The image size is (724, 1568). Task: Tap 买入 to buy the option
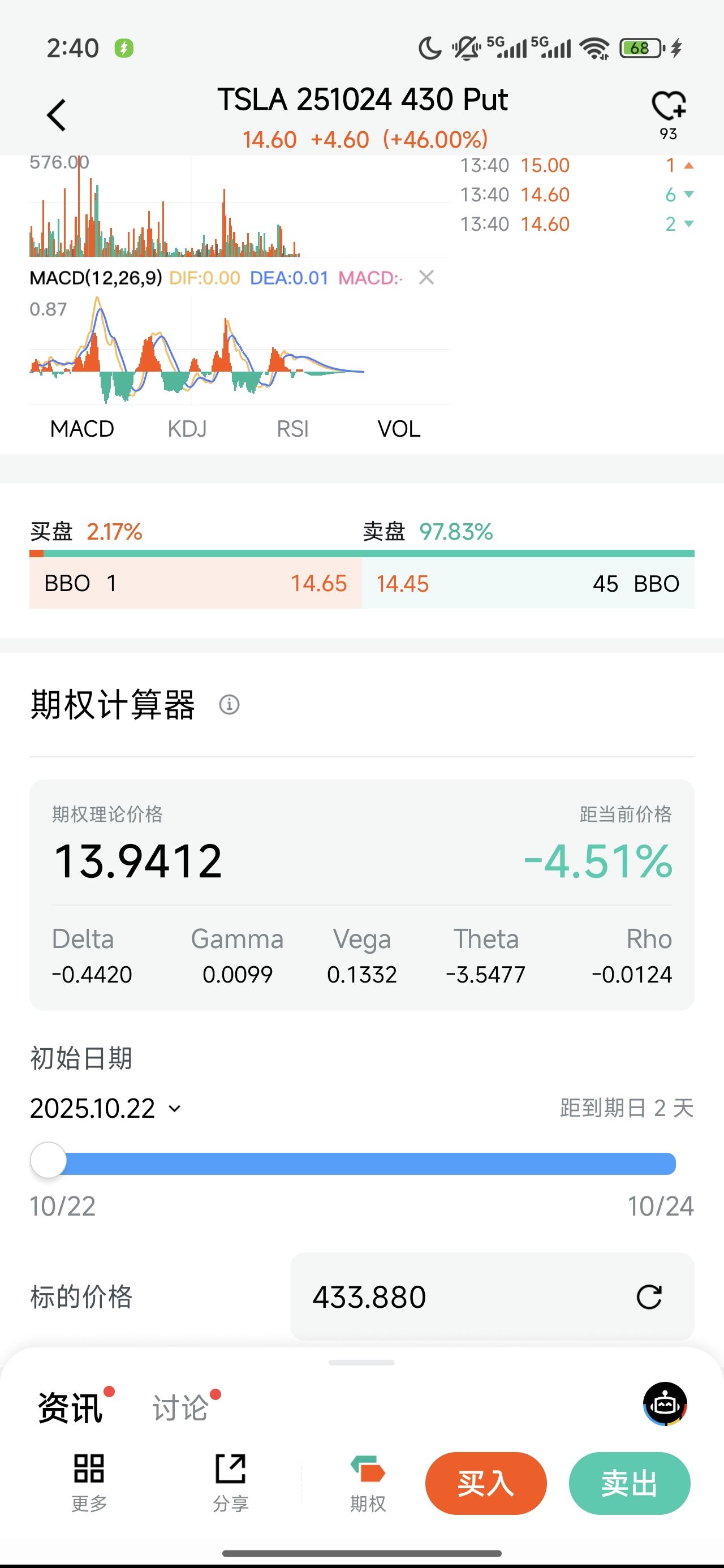click(x=485, y=1483)
